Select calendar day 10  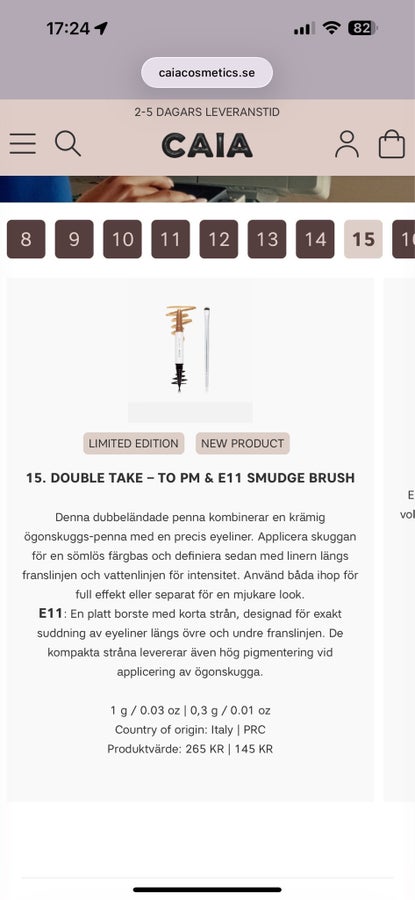(122, 239)
